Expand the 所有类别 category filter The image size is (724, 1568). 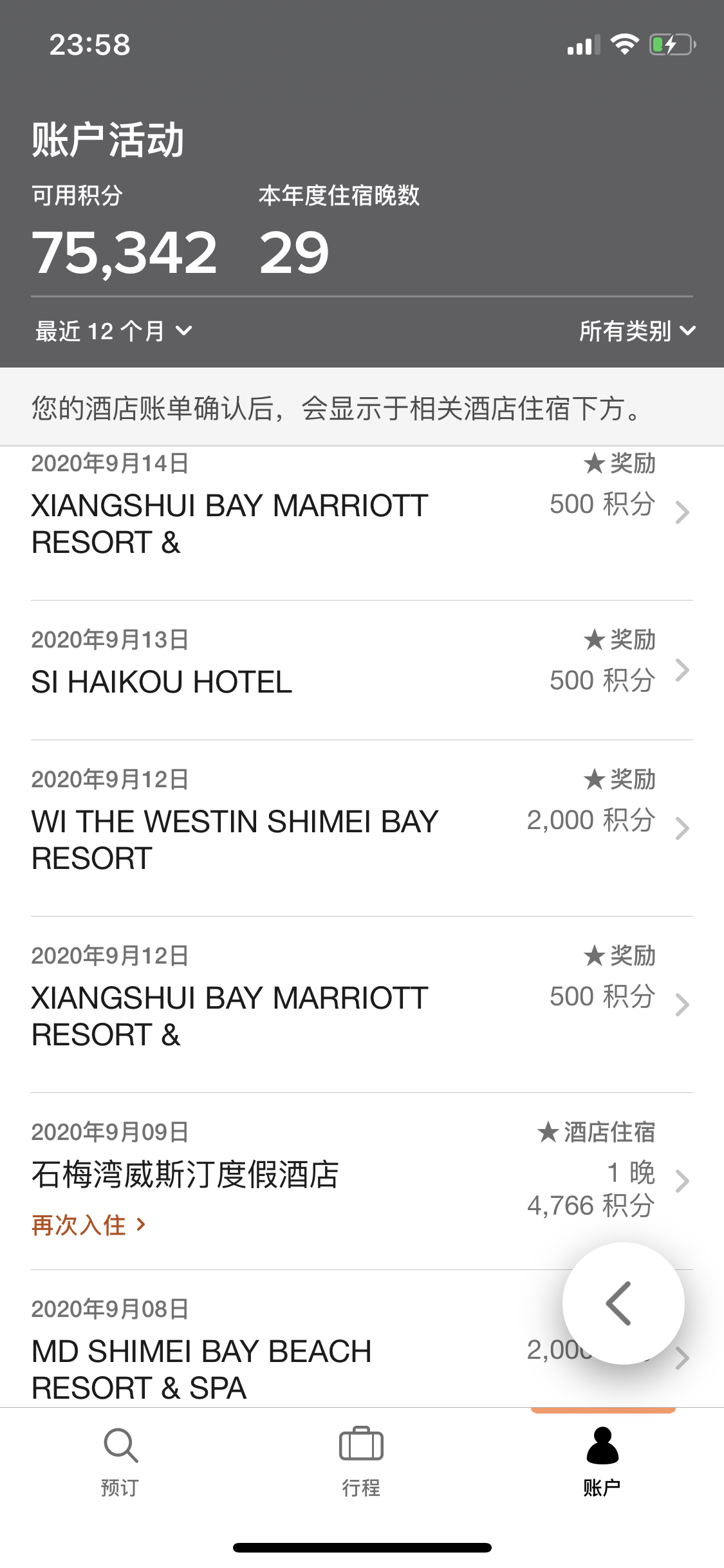[636, 331]
